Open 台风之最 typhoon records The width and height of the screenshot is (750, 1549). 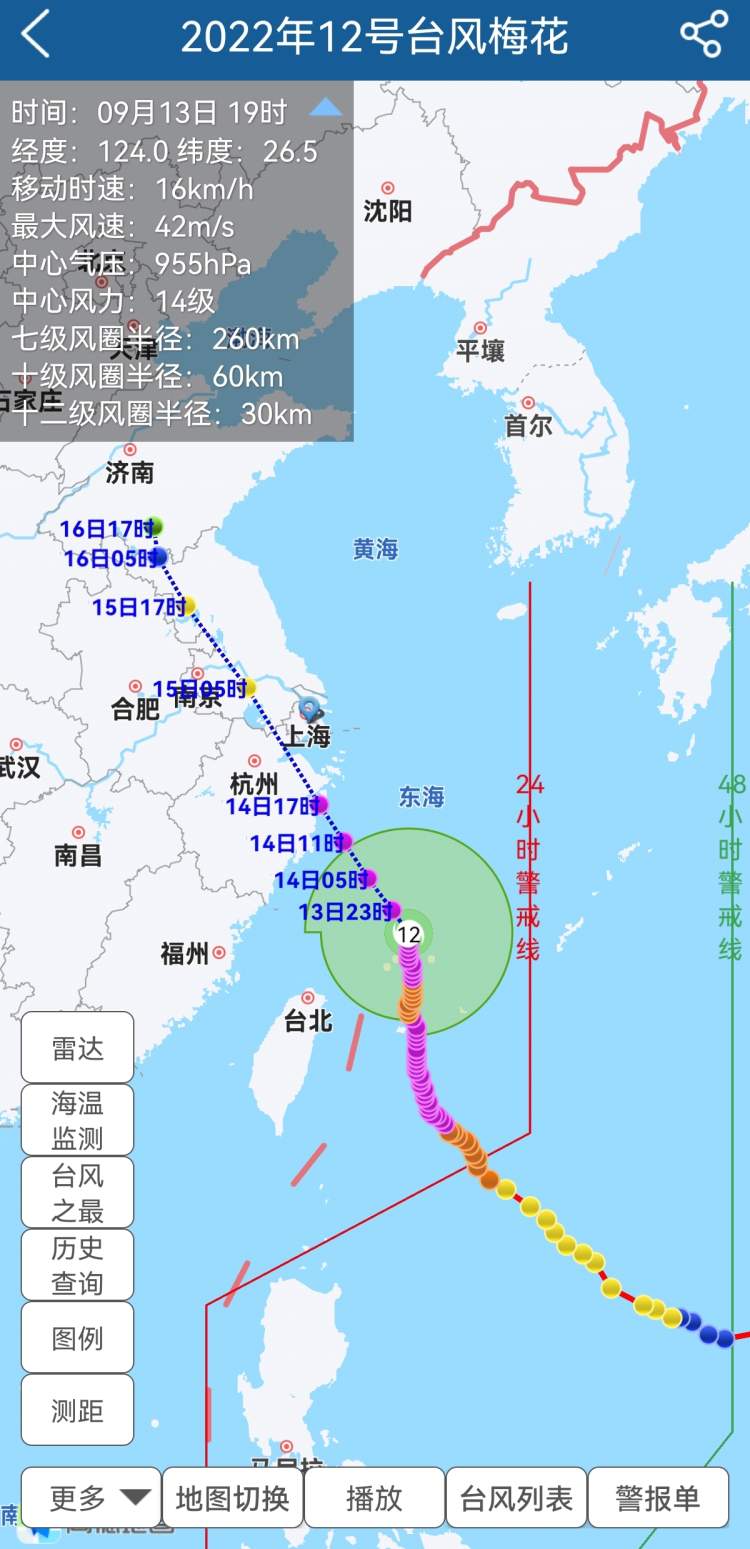(x=77, y=1192)
